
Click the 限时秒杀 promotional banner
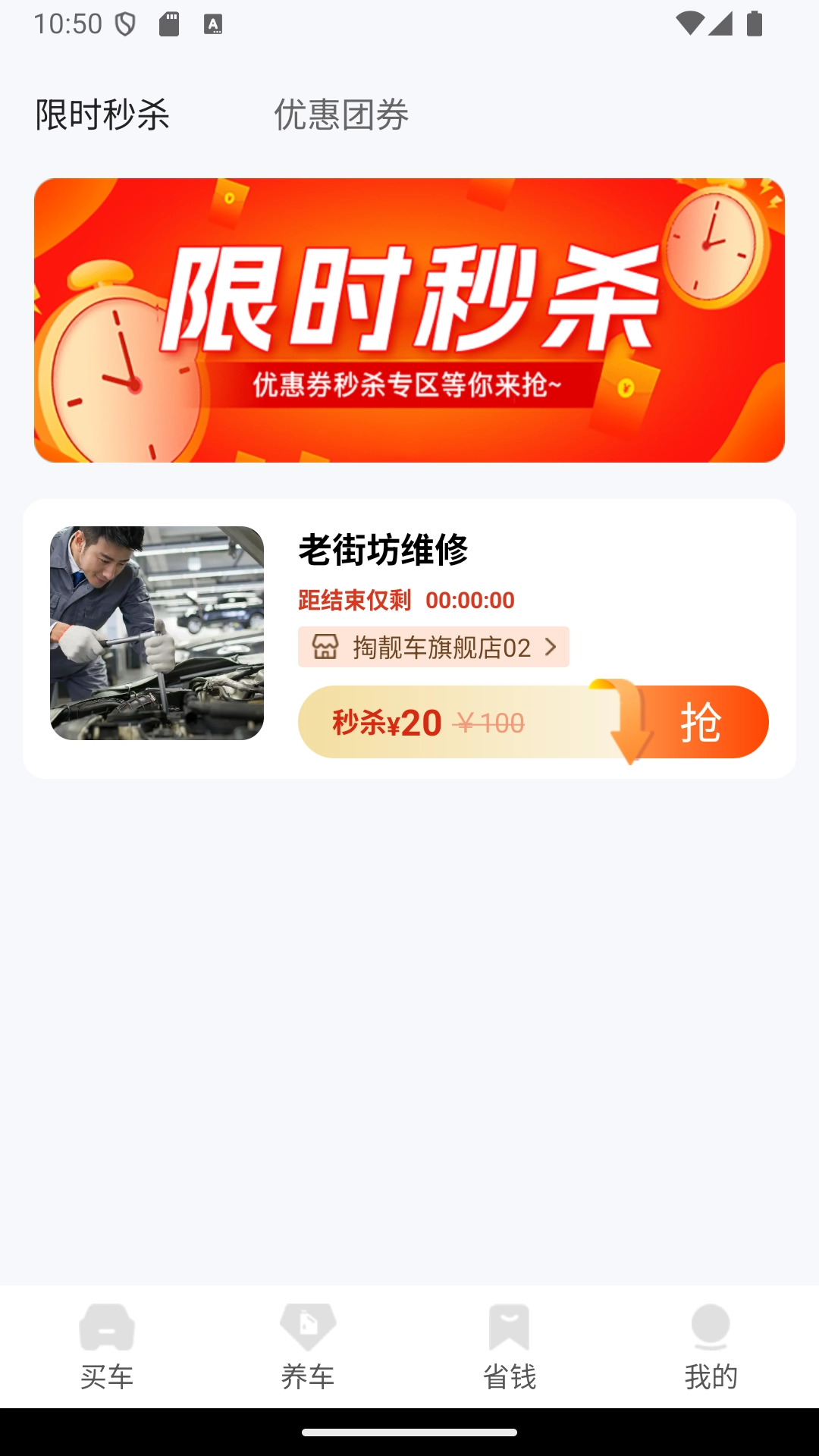pyautogui.click(x=409, y=319)
